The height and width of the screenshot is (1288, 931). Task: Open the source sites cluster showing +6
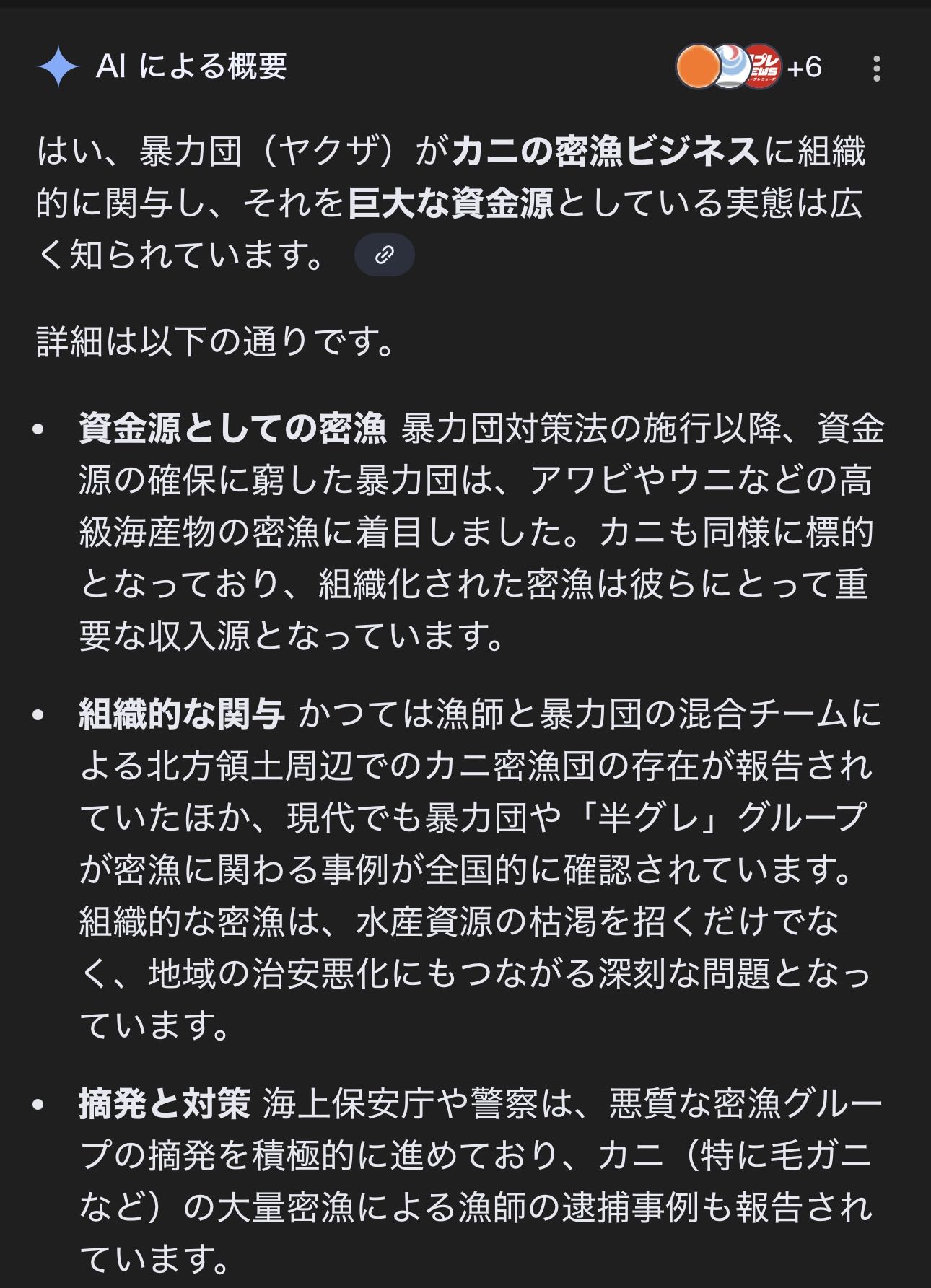pos(749,67)
